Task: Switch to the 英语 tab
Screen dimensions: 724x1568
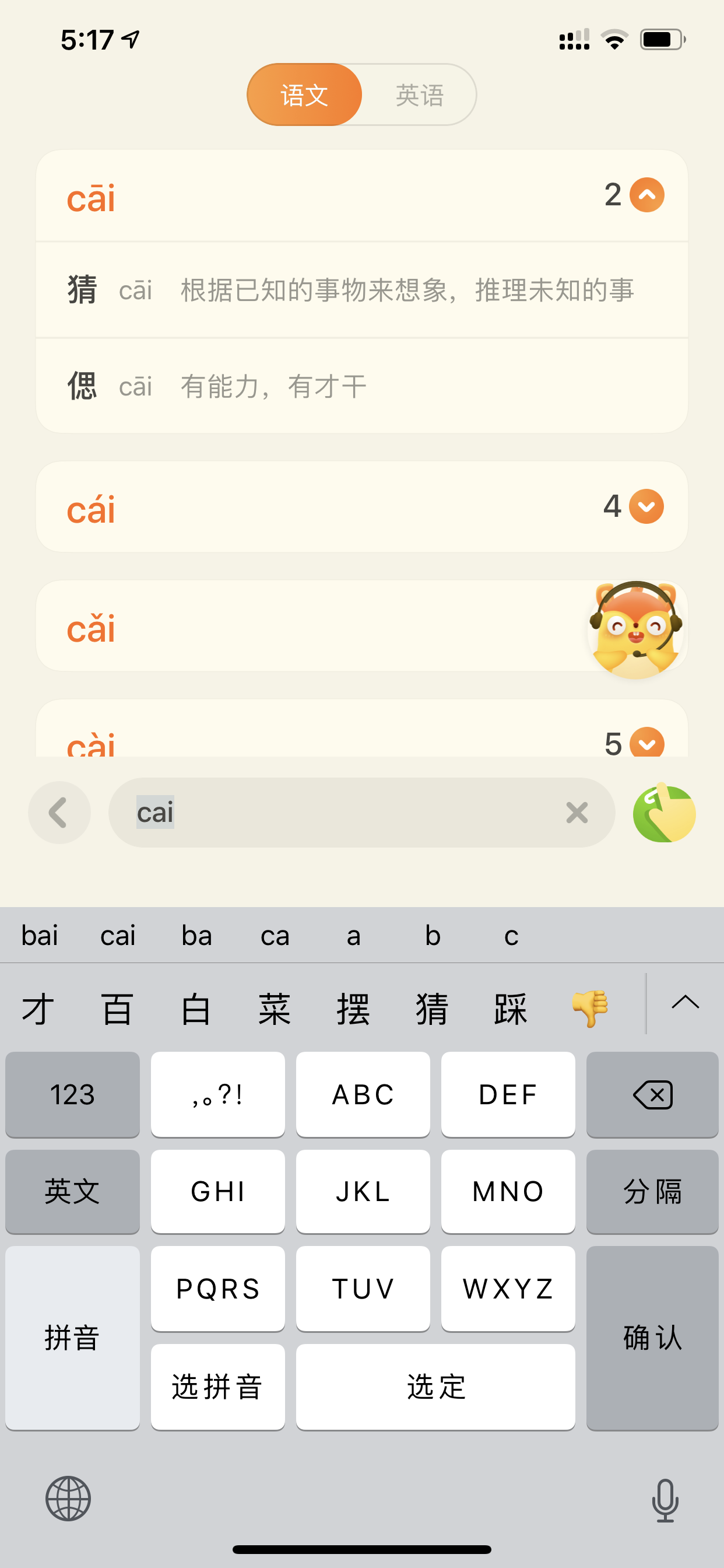Action: pyautogui.click(x=419, y=95)
